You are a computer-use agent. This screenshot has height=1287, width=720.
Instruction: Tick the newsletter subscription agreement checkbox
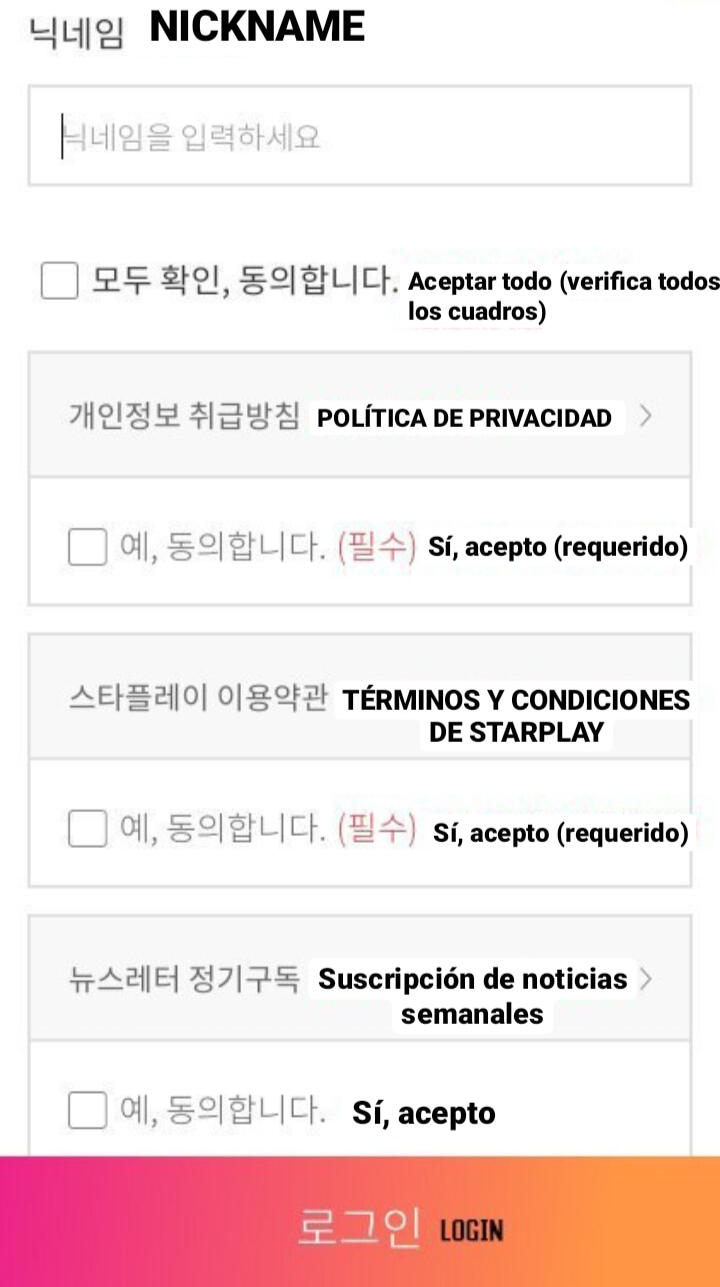click(x=87, y=1110)
